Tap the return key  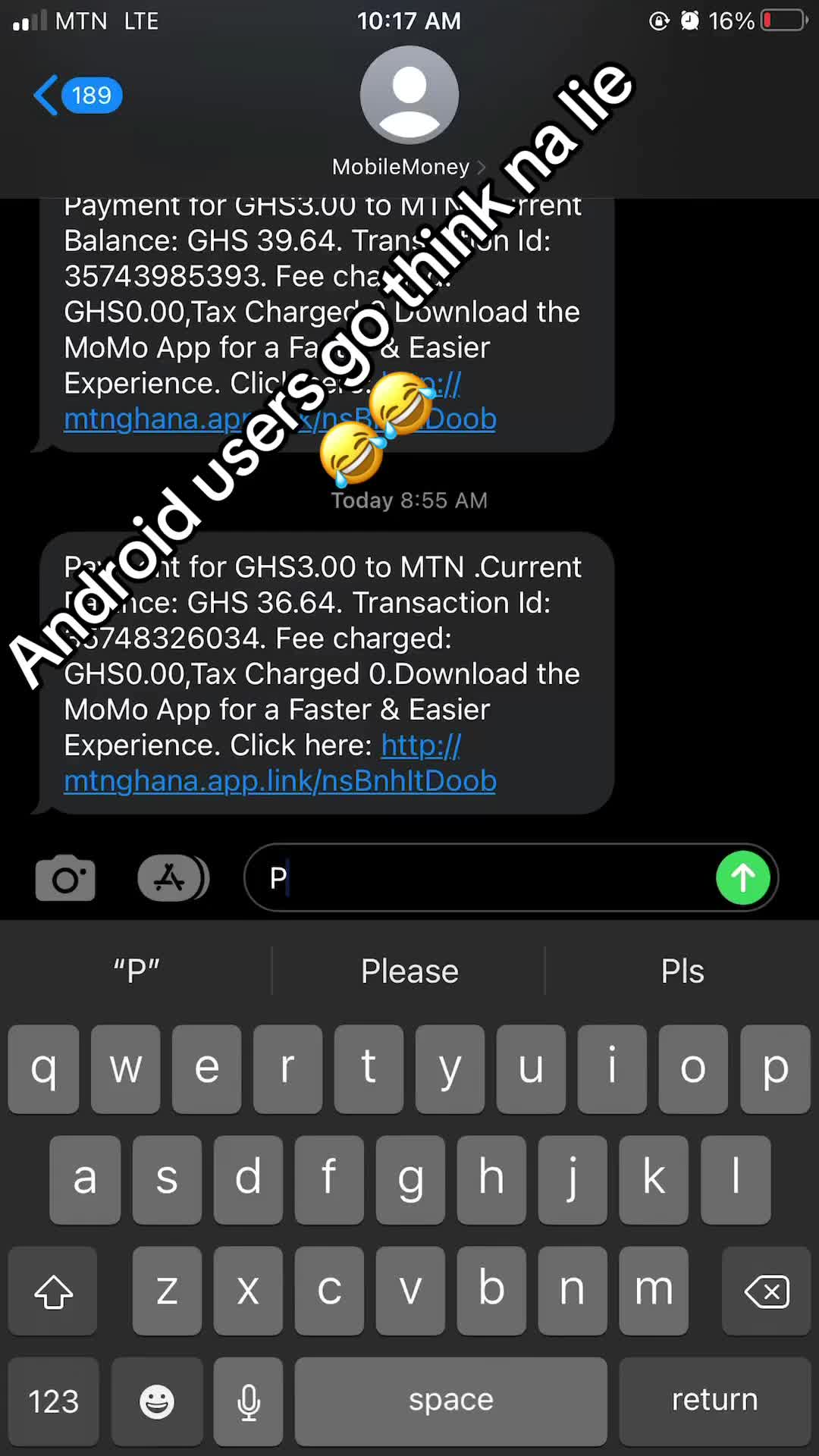(714, 1401)
